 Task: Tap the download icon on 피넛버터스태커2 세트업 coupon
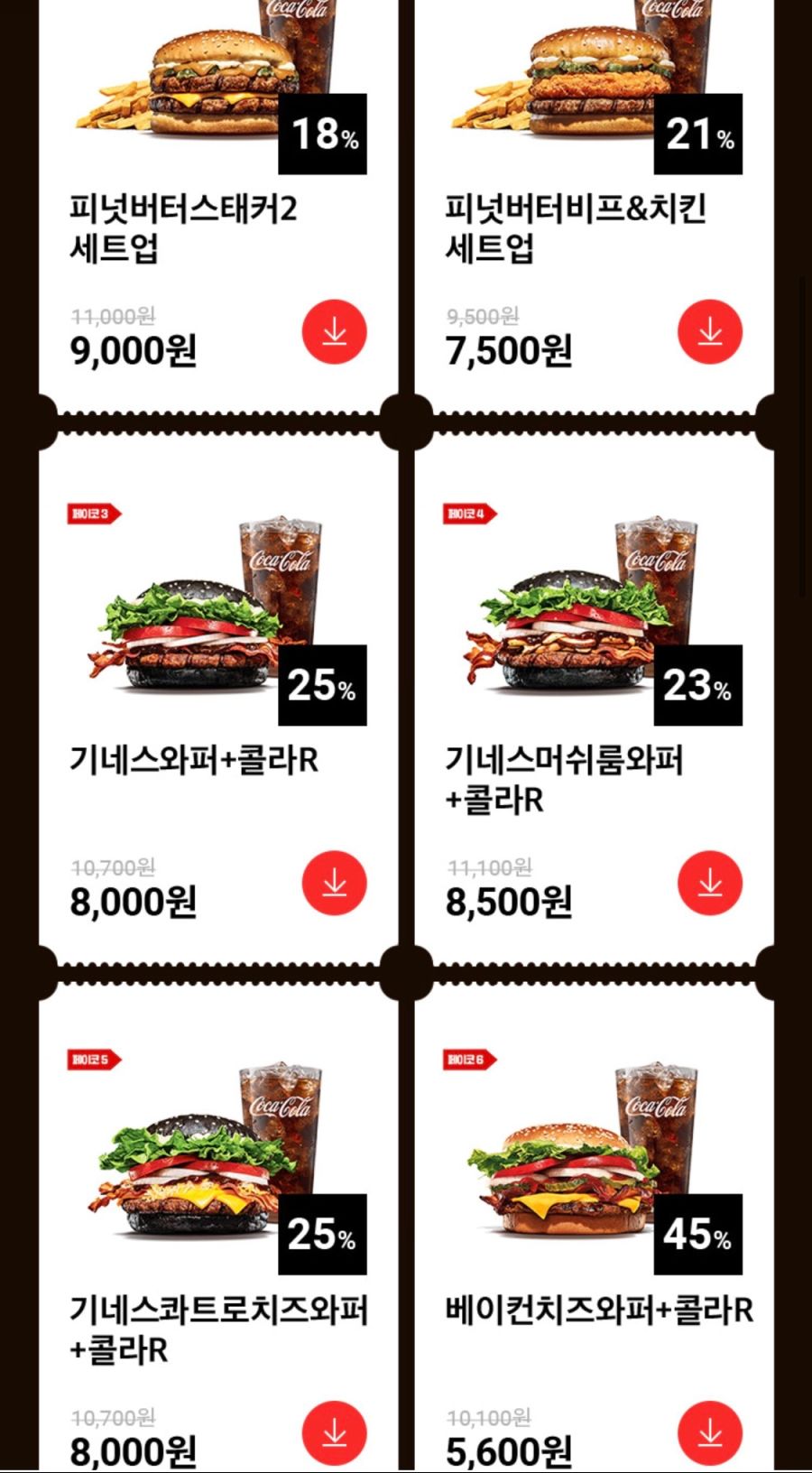(334, 331)
